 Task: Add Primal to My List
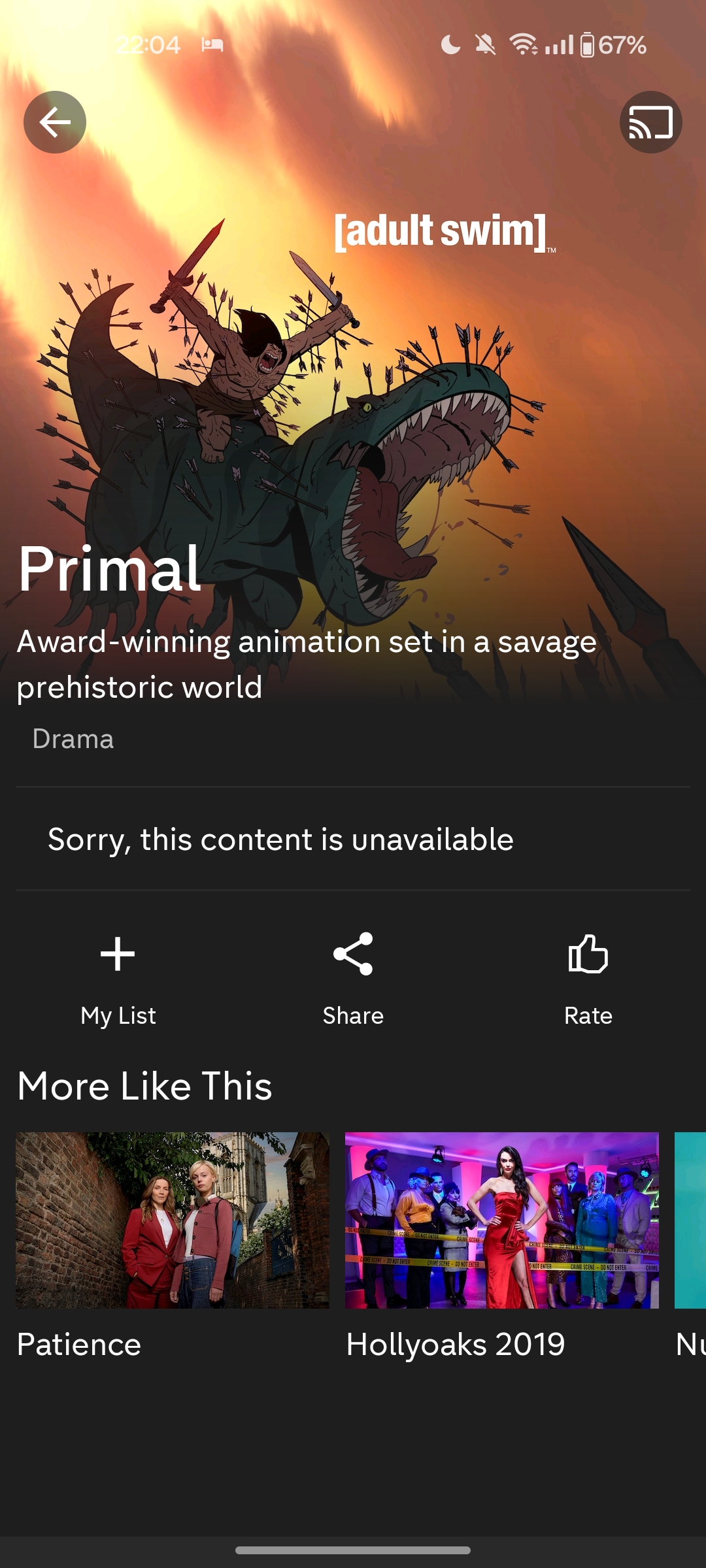tap(118, 977)
